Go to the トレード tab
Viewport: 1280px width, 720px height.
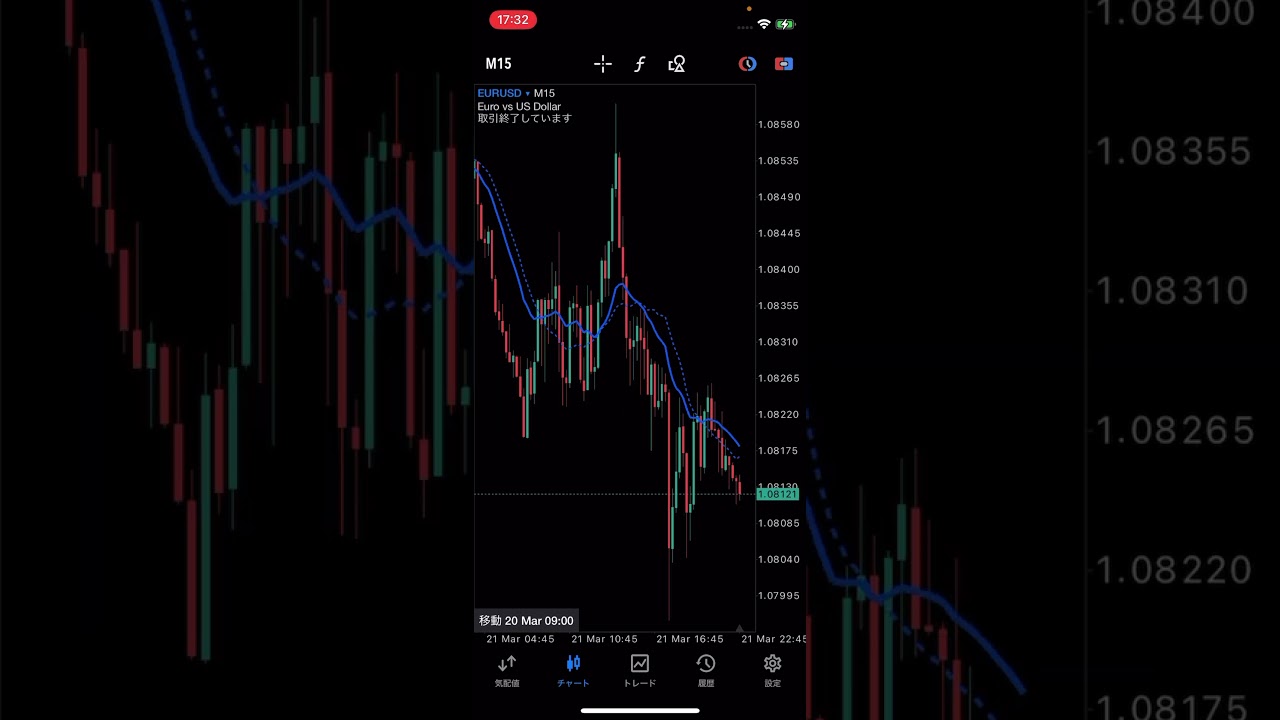[x=640, y=670]
